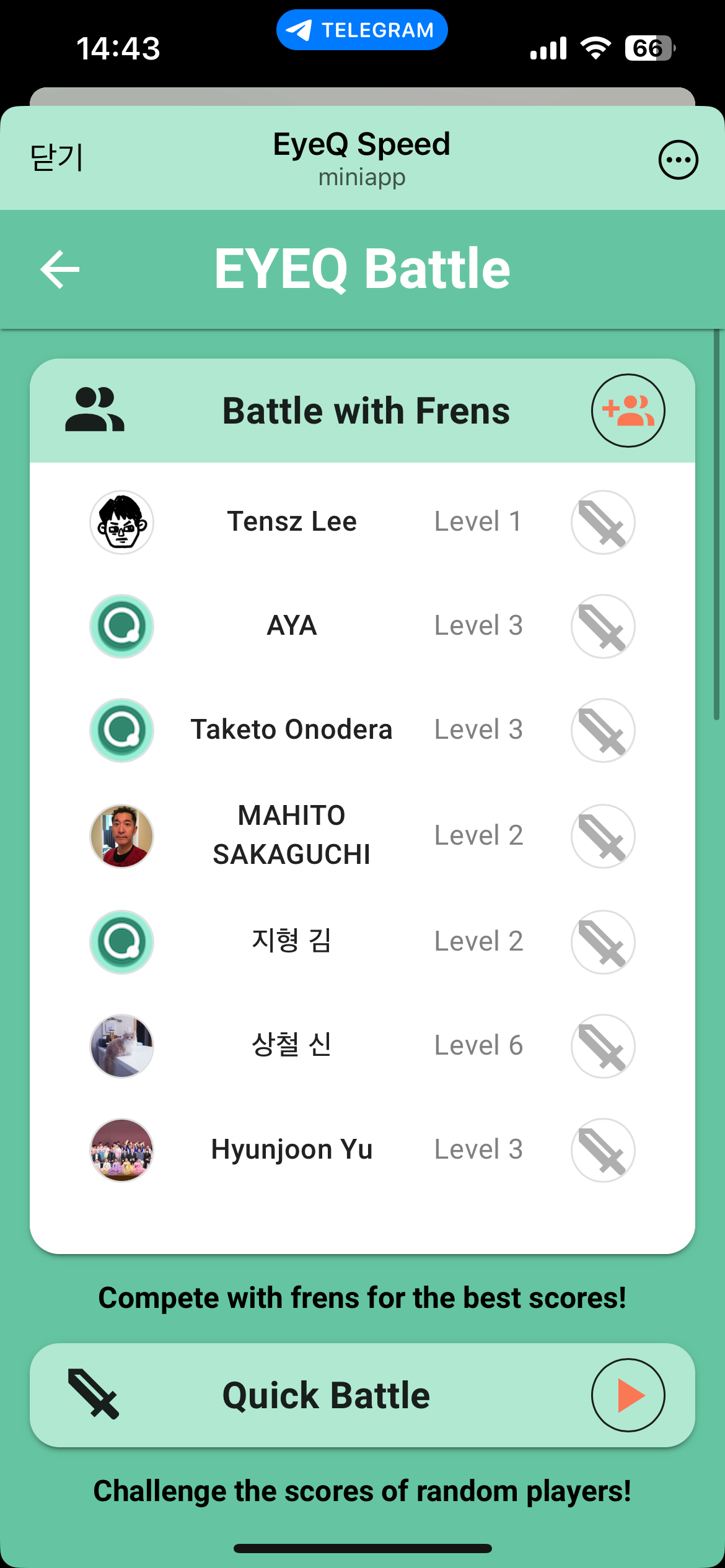Start a battle with Taketo Onodera
This screenshot has width=725, height=1568.
pos(603,730)
